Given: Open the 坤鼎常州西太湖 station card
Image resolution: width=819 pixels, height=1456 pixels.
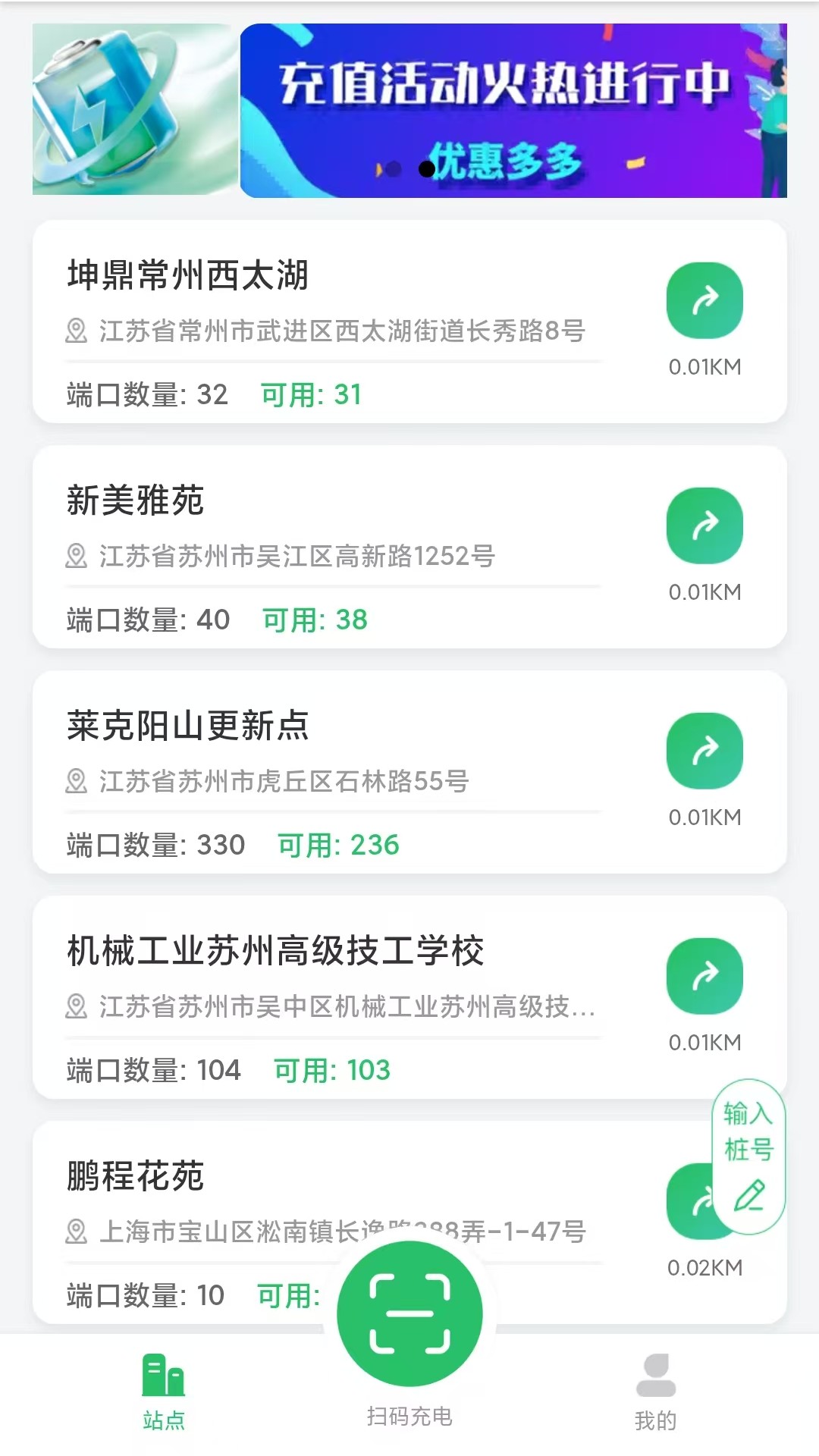Looking at the screenshot, I should [x=334, y=322].
